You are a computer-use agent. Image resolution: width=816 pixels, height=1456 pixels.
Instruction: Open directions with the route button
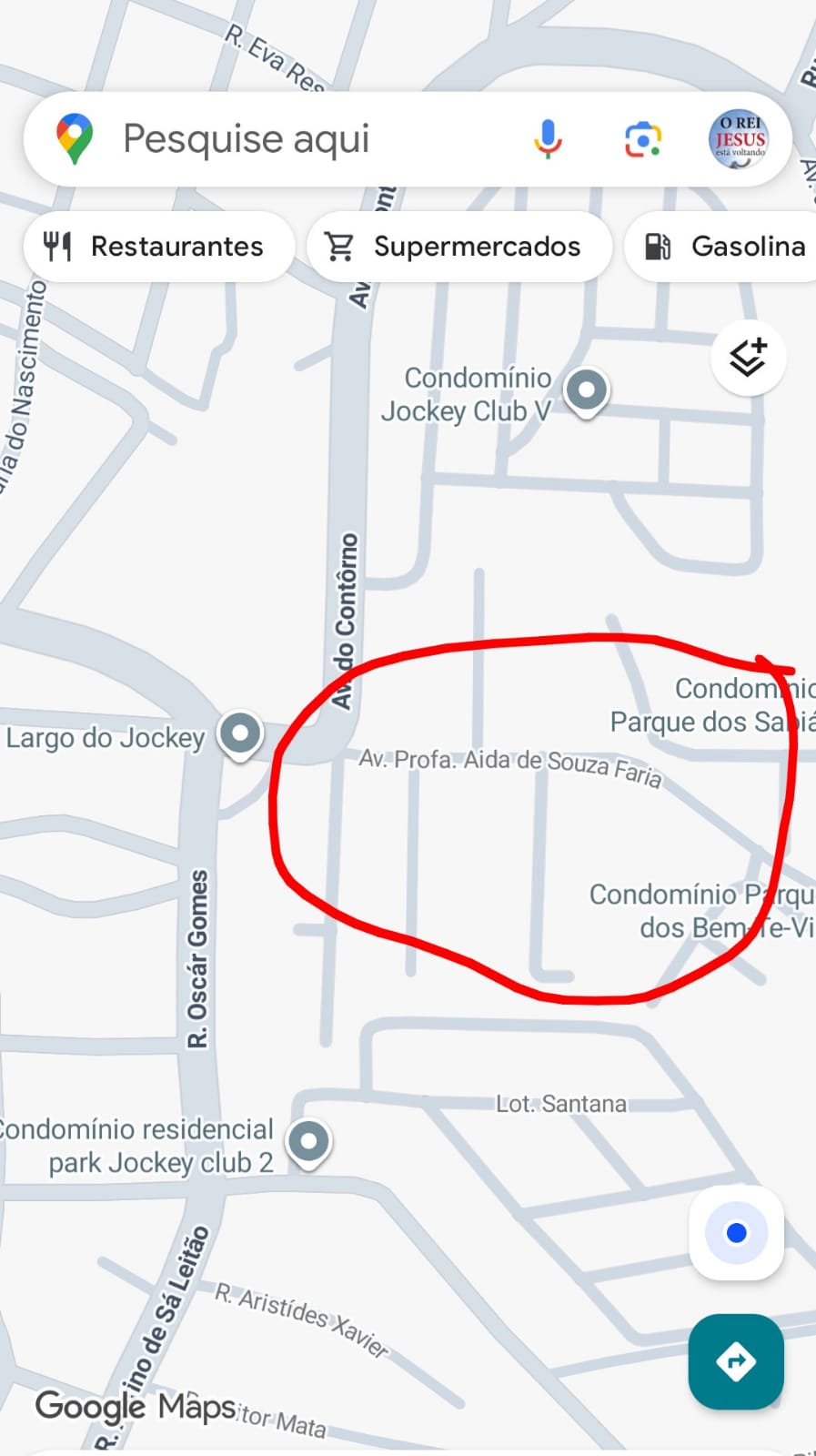click(736, 1361)
